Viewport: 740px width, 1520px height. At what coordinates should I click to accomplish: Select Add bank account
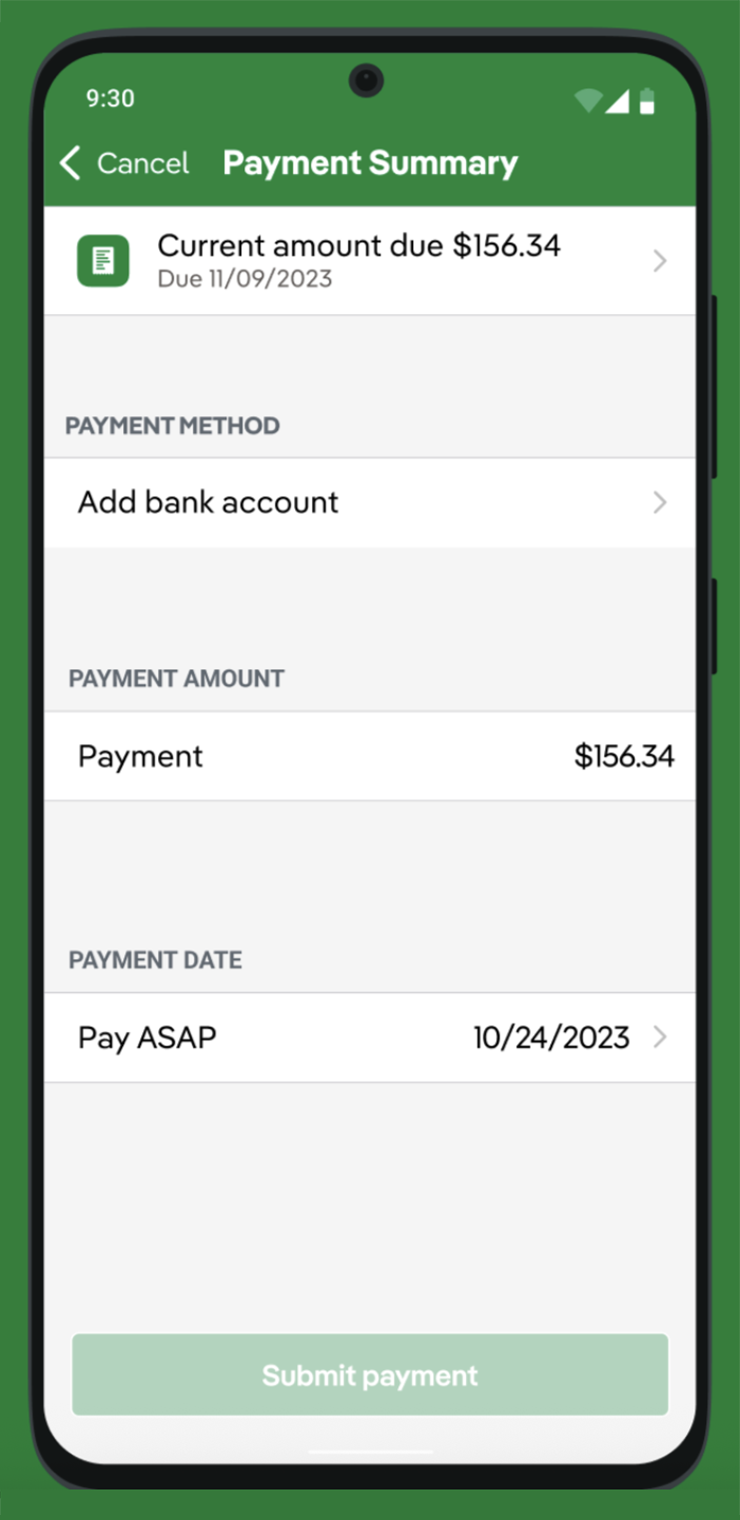[x=369, y=502]
